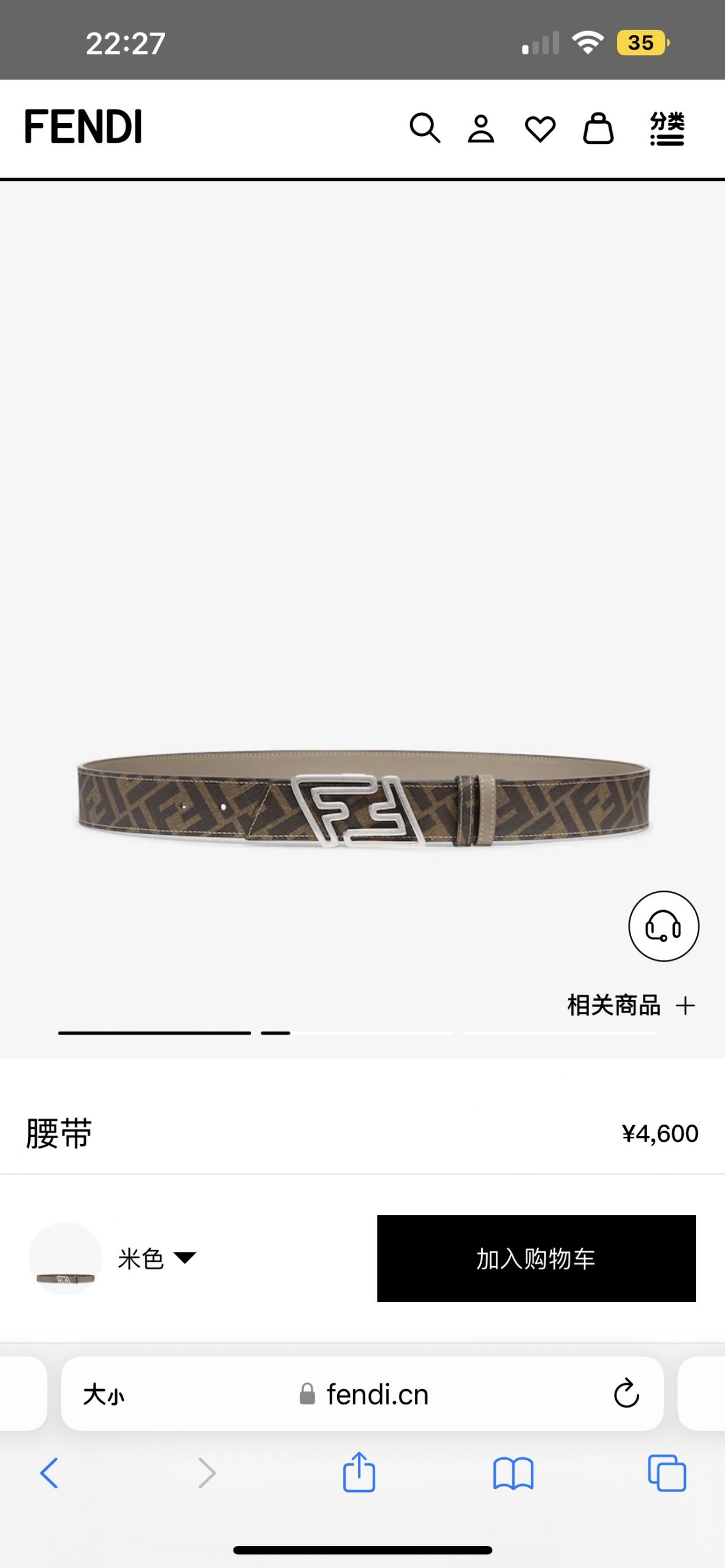Open the Safari tabs overview
This screenshot has height=1568, width=725.
[667, 1473]
